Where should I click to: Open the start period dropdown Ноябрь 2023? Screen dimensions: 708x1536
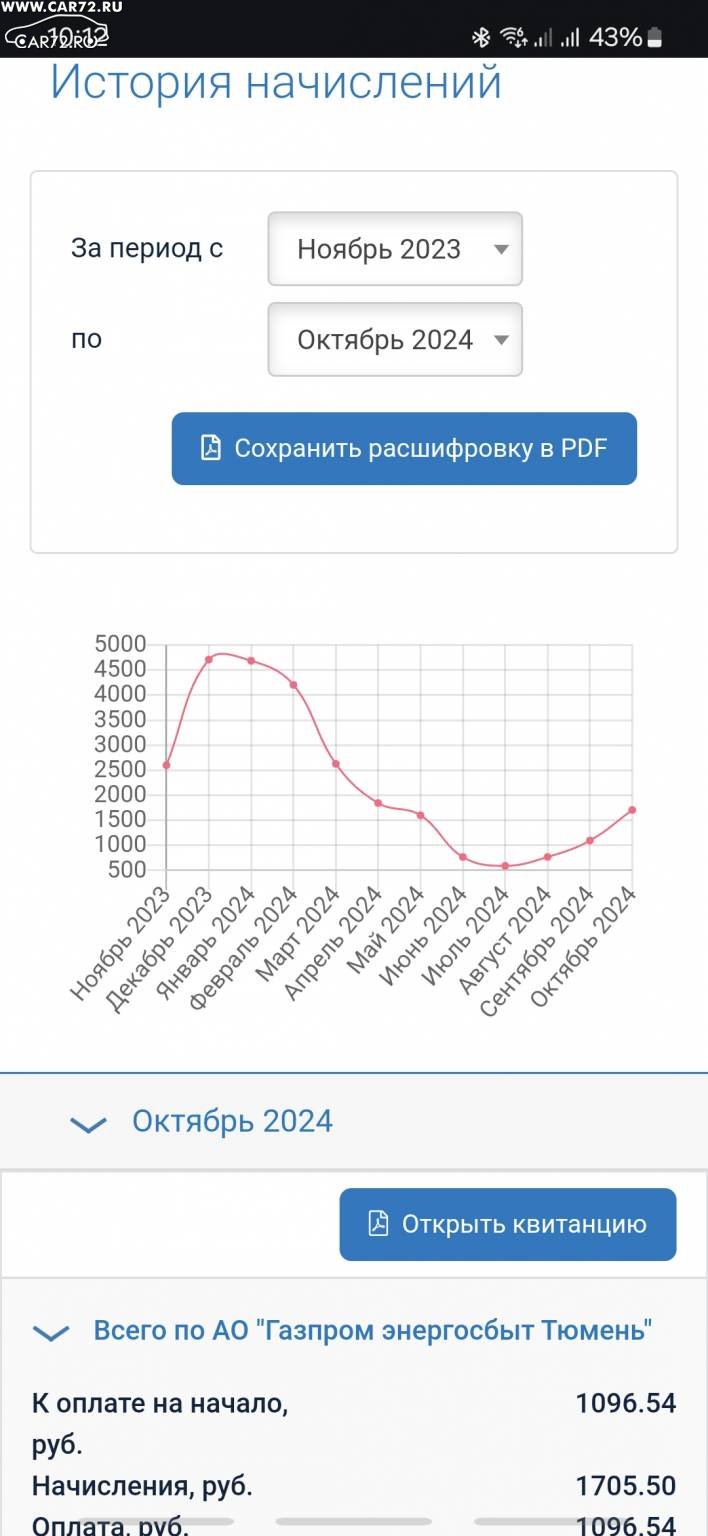[395, 249]
